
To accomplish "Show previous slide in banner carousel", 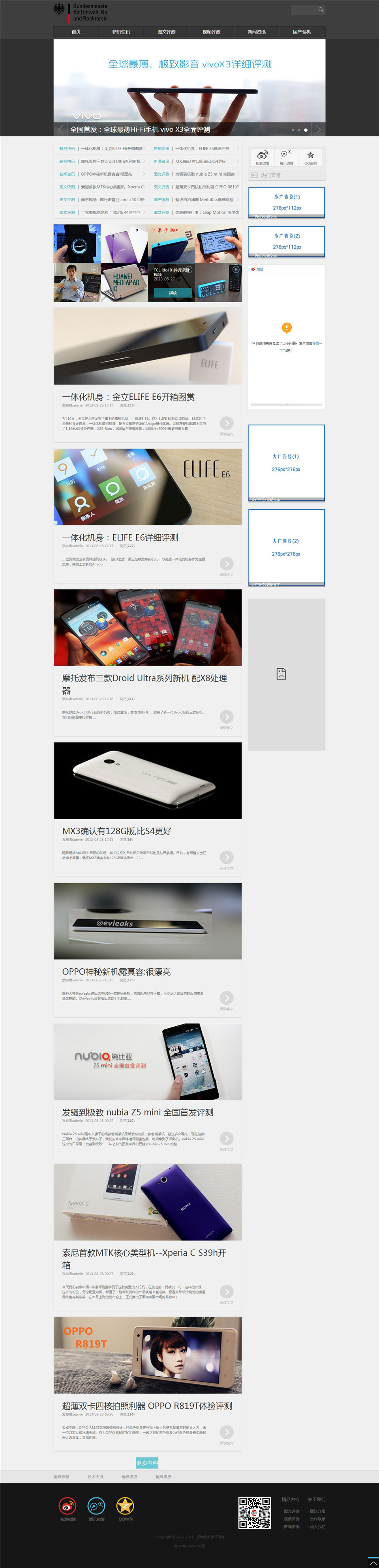I will (x=60, y=130).
